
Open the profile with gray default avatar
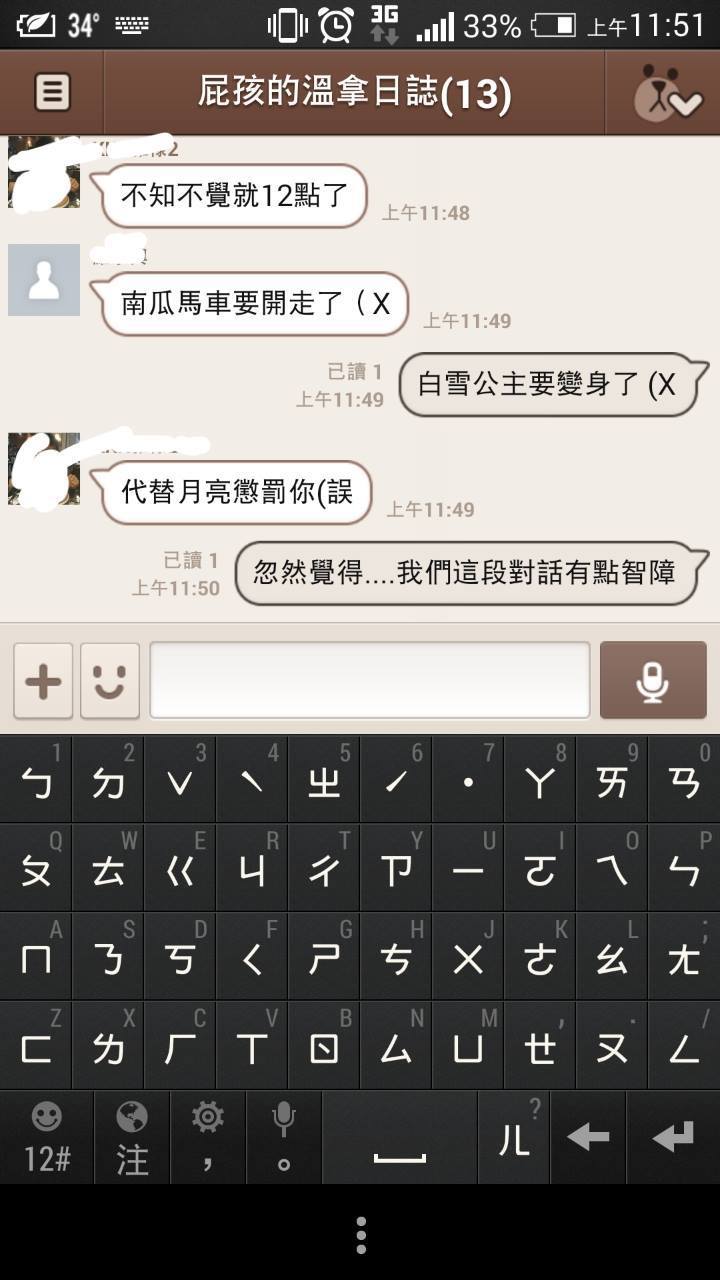point(44,280)
